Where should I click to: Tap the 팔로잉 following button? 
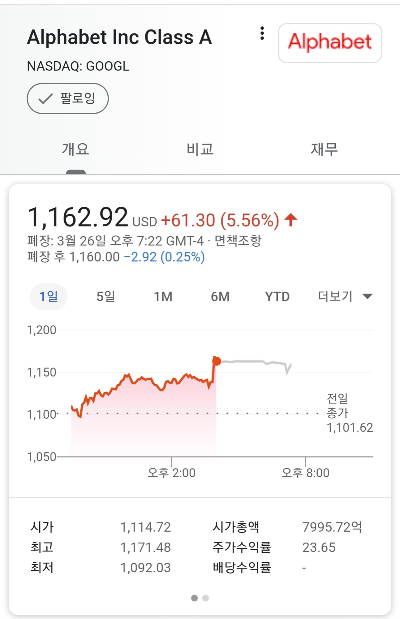click(68, 98)
